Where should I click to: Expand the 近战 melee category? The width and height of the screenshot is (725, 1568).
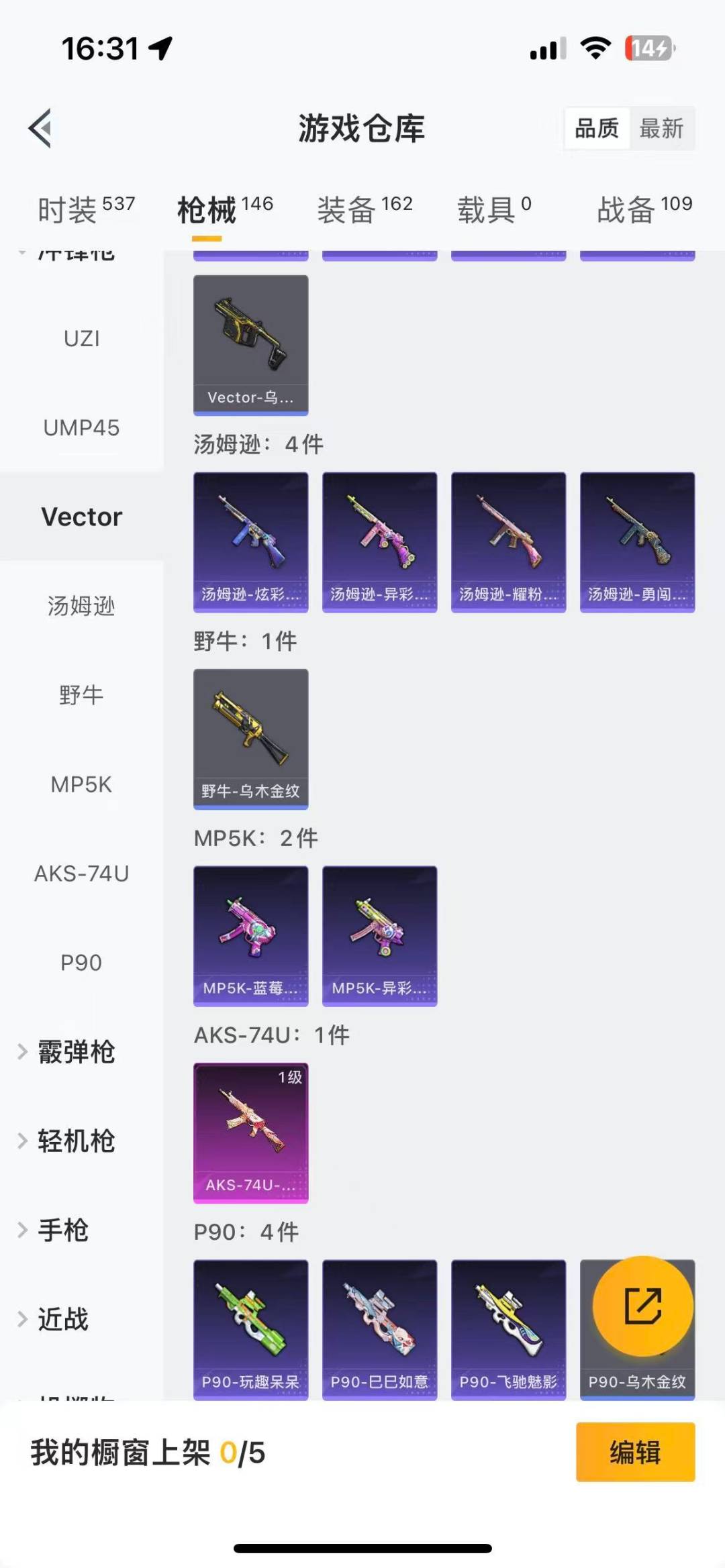(x=64, y=1319)
